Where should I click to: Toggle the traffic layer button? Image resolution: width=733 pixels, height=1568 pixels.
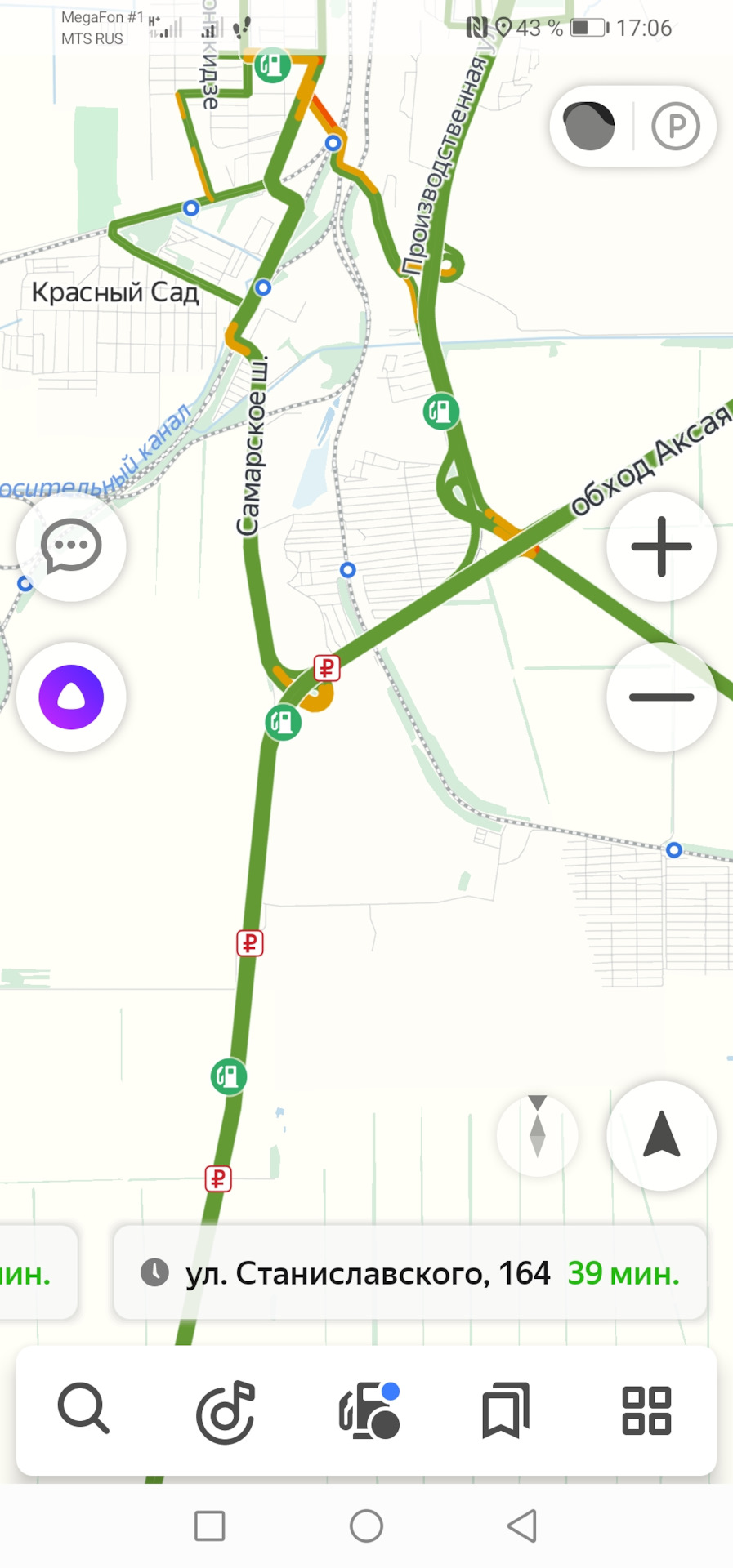click(590, 127)
